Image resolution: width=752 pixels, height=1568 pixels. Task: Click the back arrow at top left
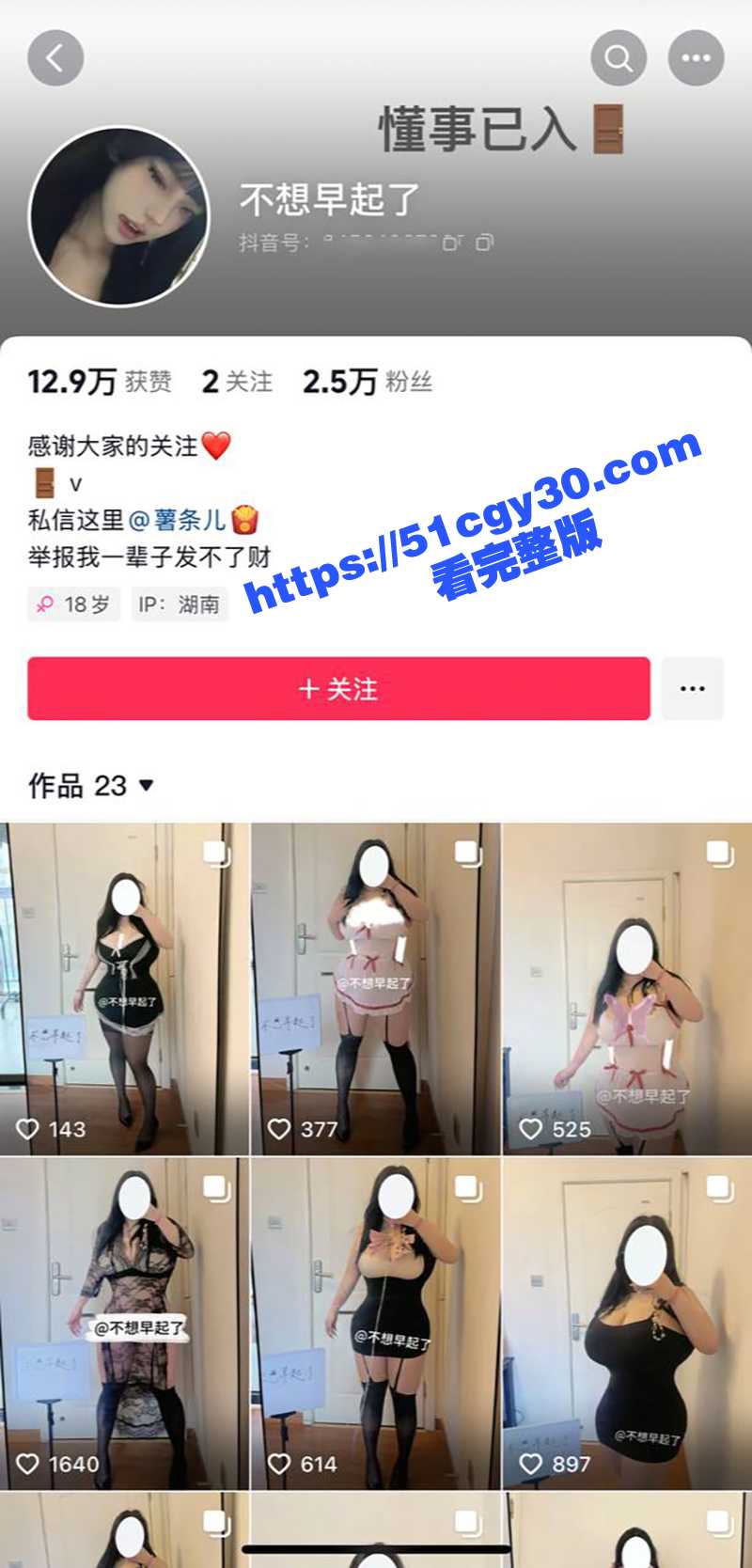pos(58,57)
